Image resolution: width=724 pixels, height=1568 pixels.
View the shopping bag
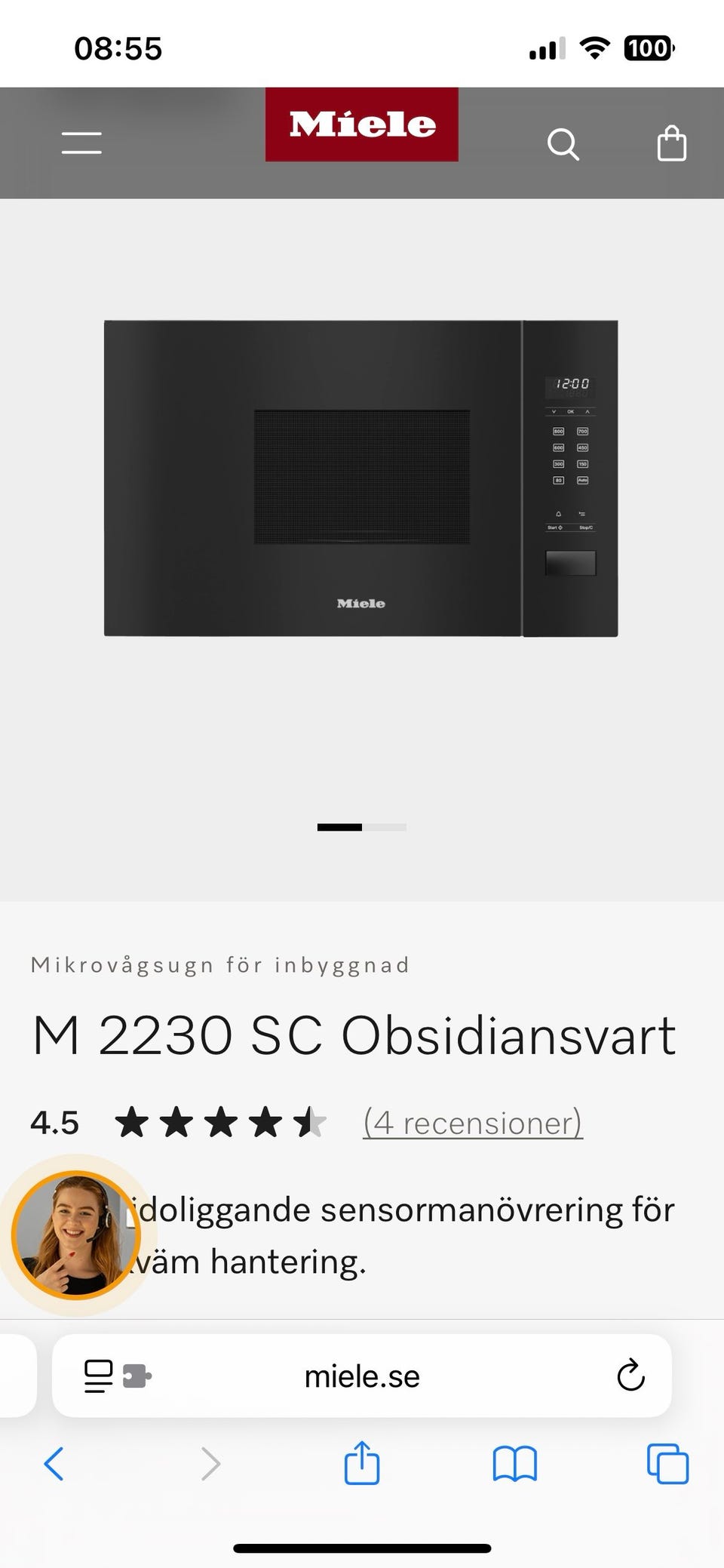(671, 143)
